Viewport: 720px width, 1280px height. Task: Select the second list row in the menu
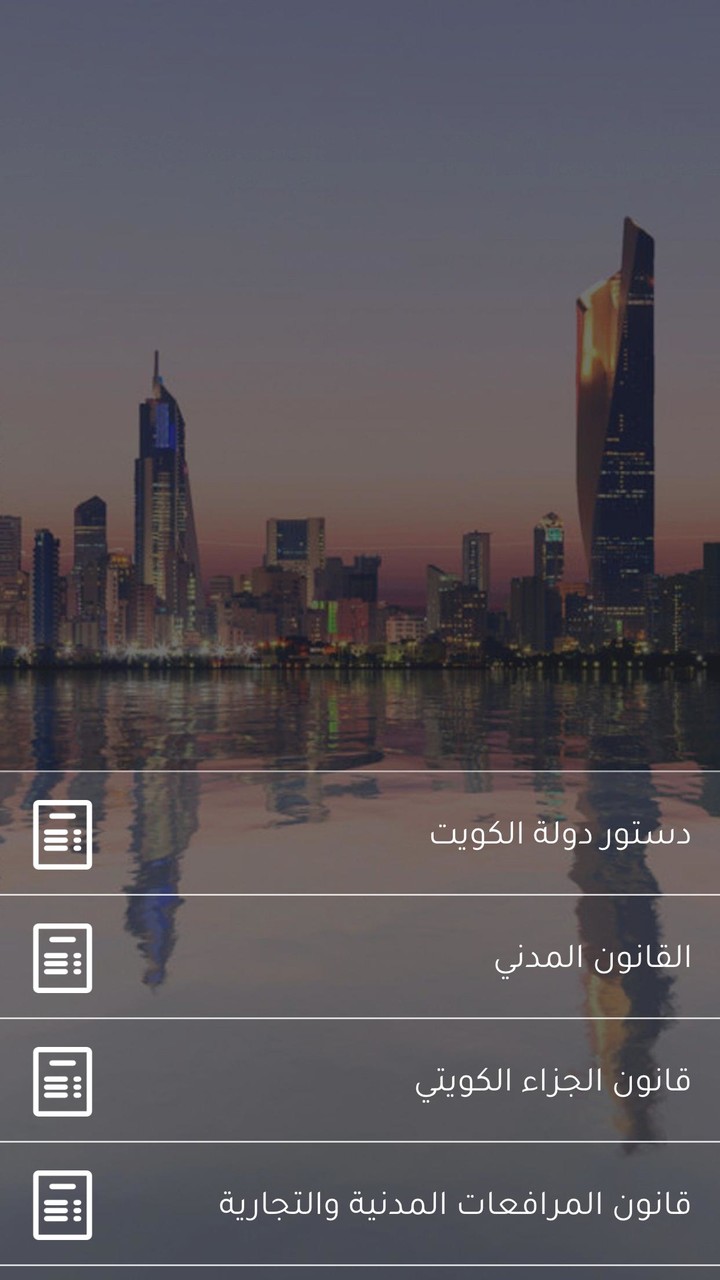click(360, 960)
